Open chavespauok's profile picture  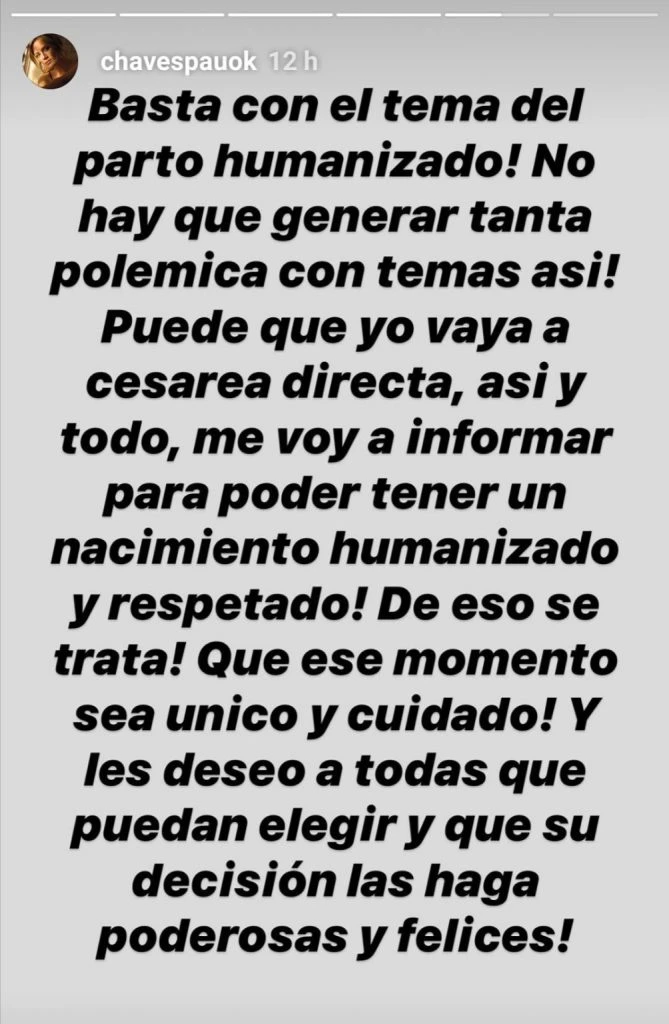coord(50,62)
